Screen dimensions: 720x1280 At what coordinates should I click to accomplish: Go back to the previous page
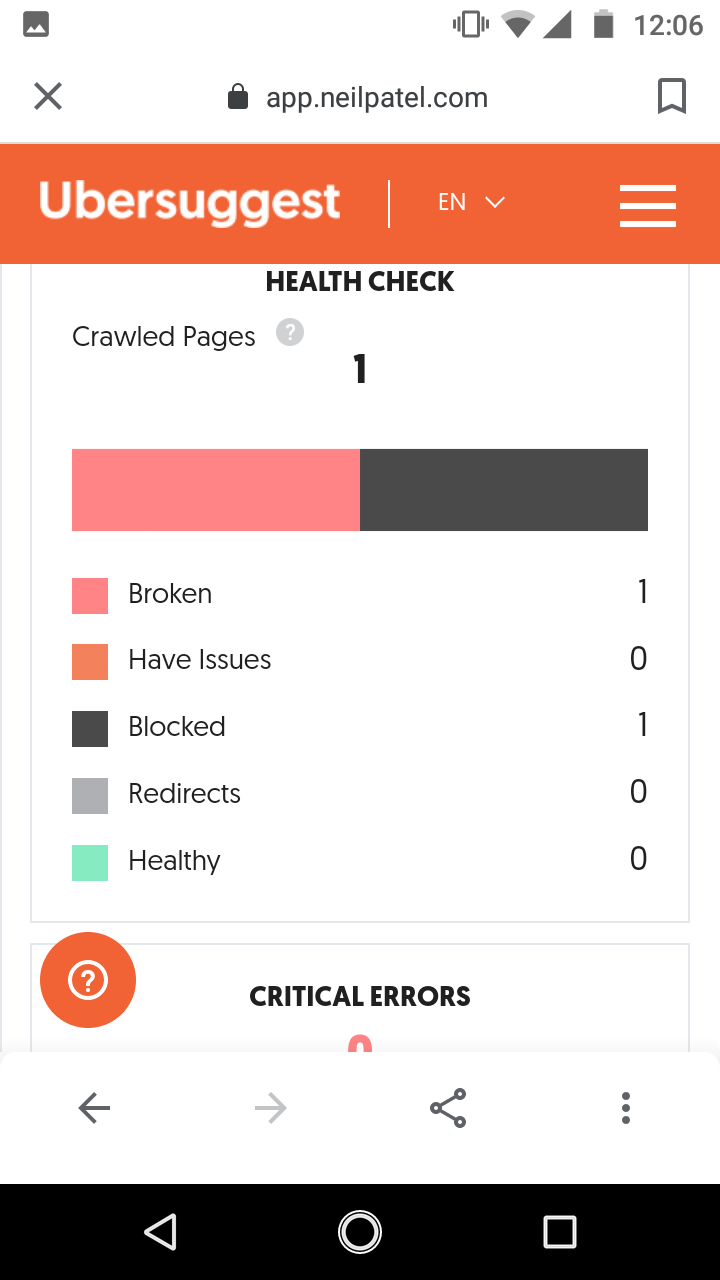point(94,1108)
